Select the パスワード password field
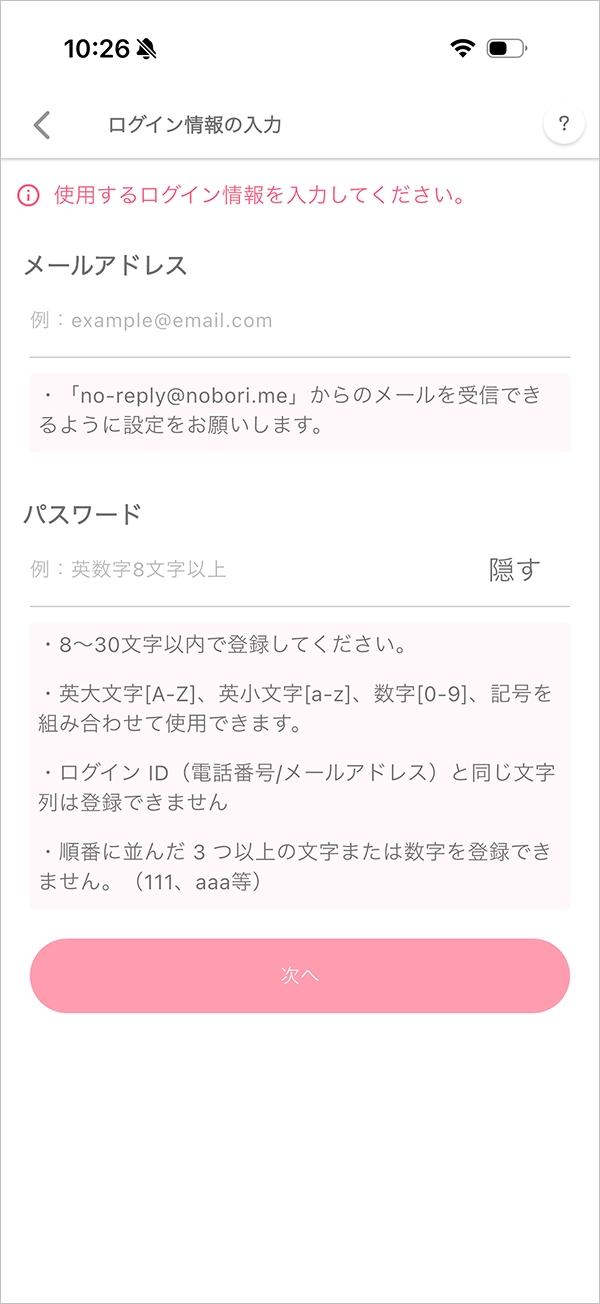The height and width of the screenshot is (1304, 600). click(x=250, y=570)
